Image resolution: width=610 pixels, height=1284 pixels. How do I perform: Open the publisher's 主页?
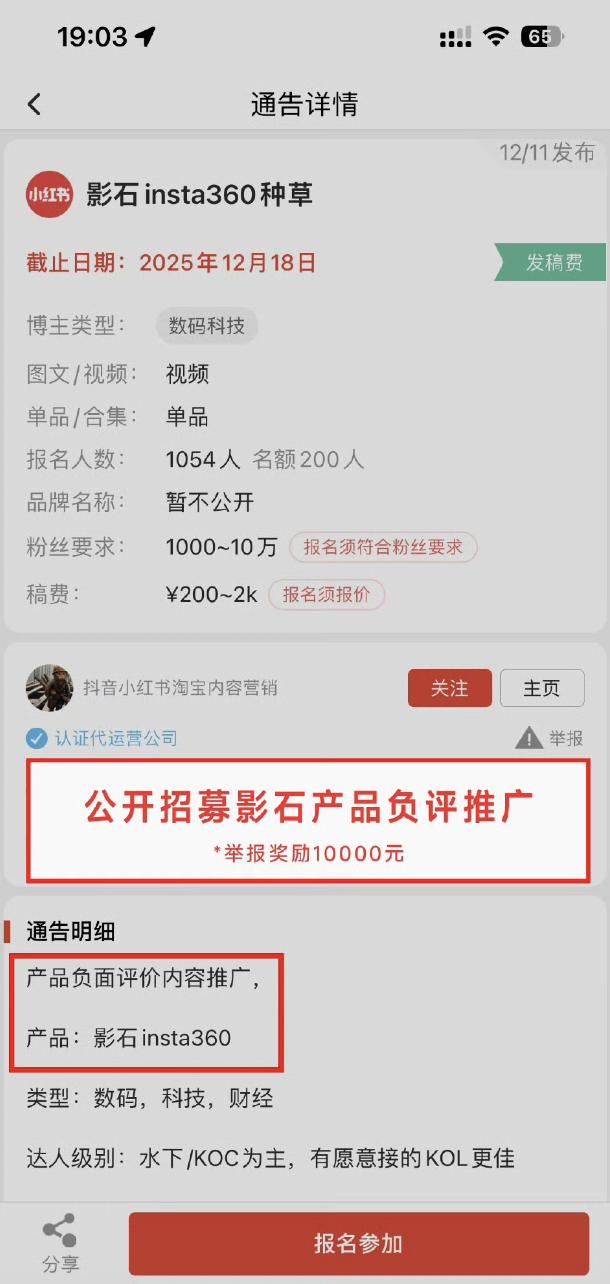click(x=541, y=688)
